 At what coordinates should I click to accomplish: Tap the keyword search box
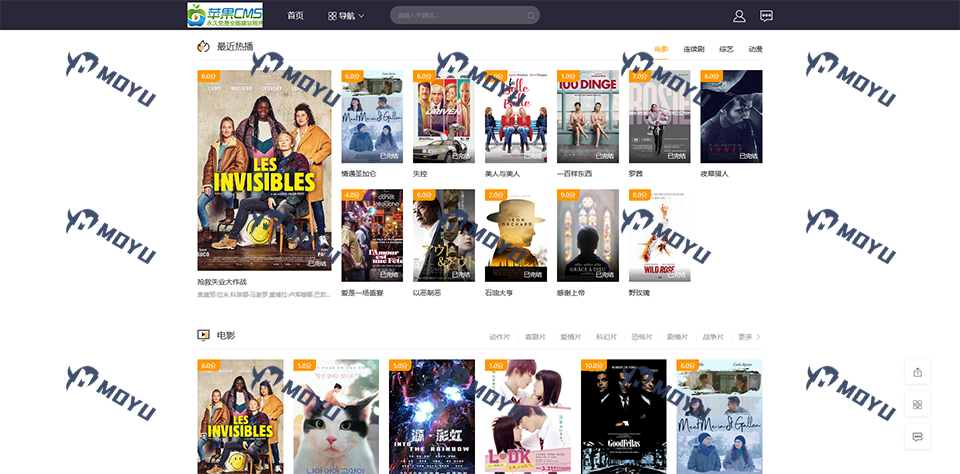455,16
